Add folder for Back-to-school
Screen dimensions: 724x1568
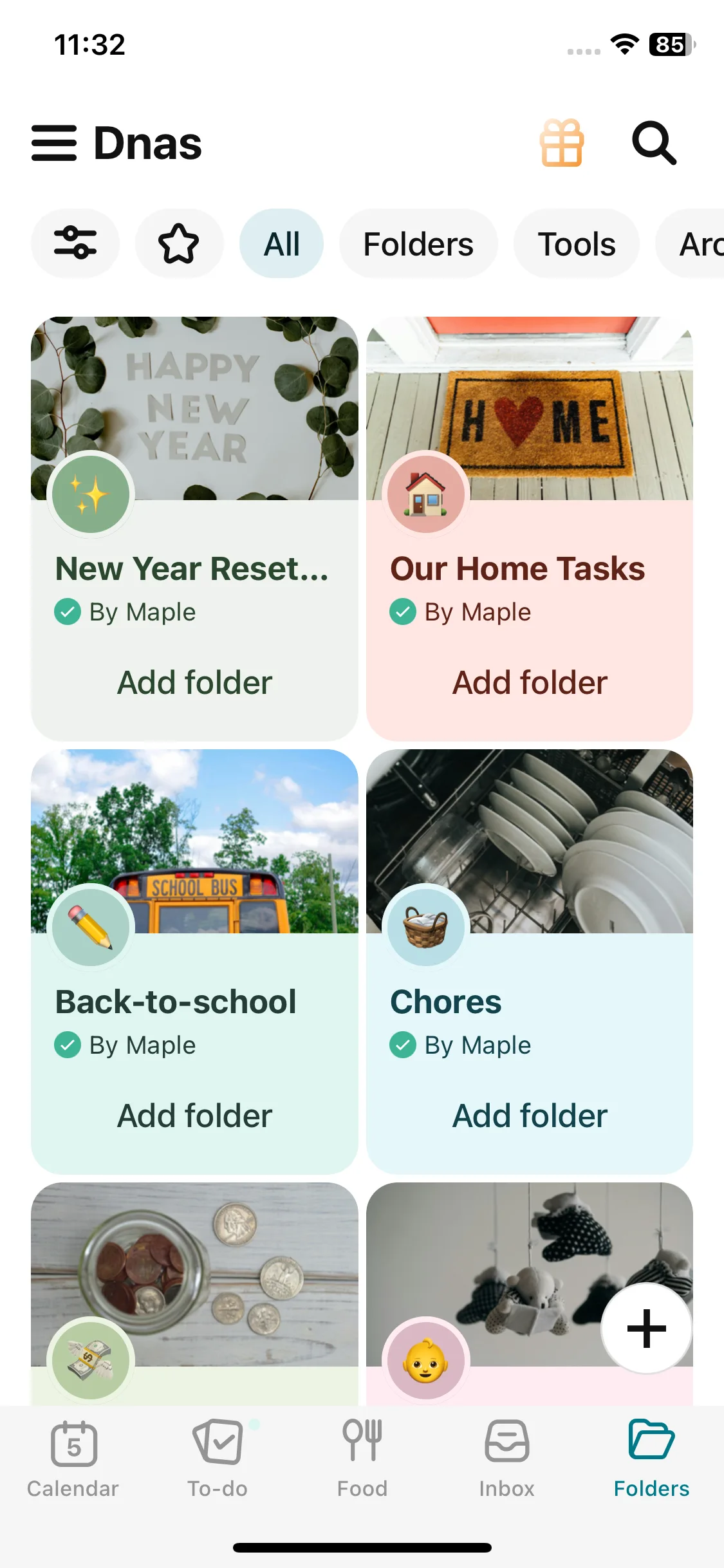point(194,1115)
